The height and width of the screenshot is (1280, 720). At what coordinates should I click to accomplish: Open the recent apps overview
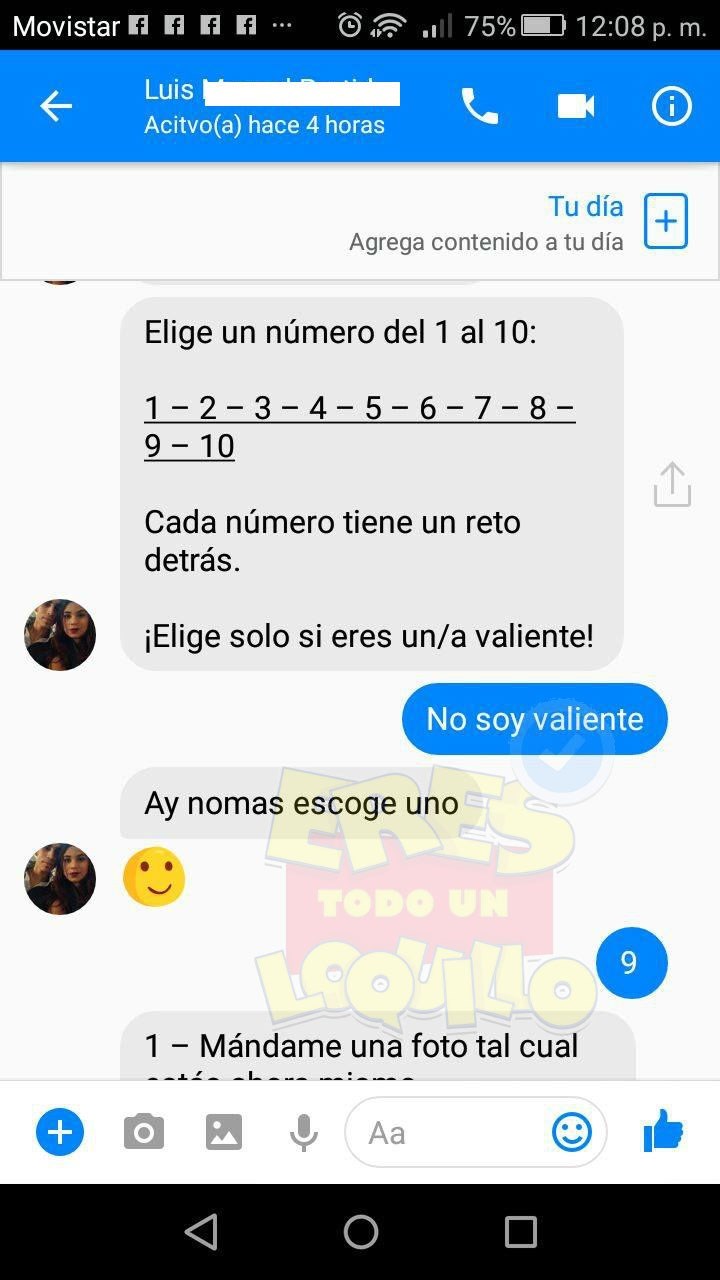pyautogui.click(x=520, y=1232)
